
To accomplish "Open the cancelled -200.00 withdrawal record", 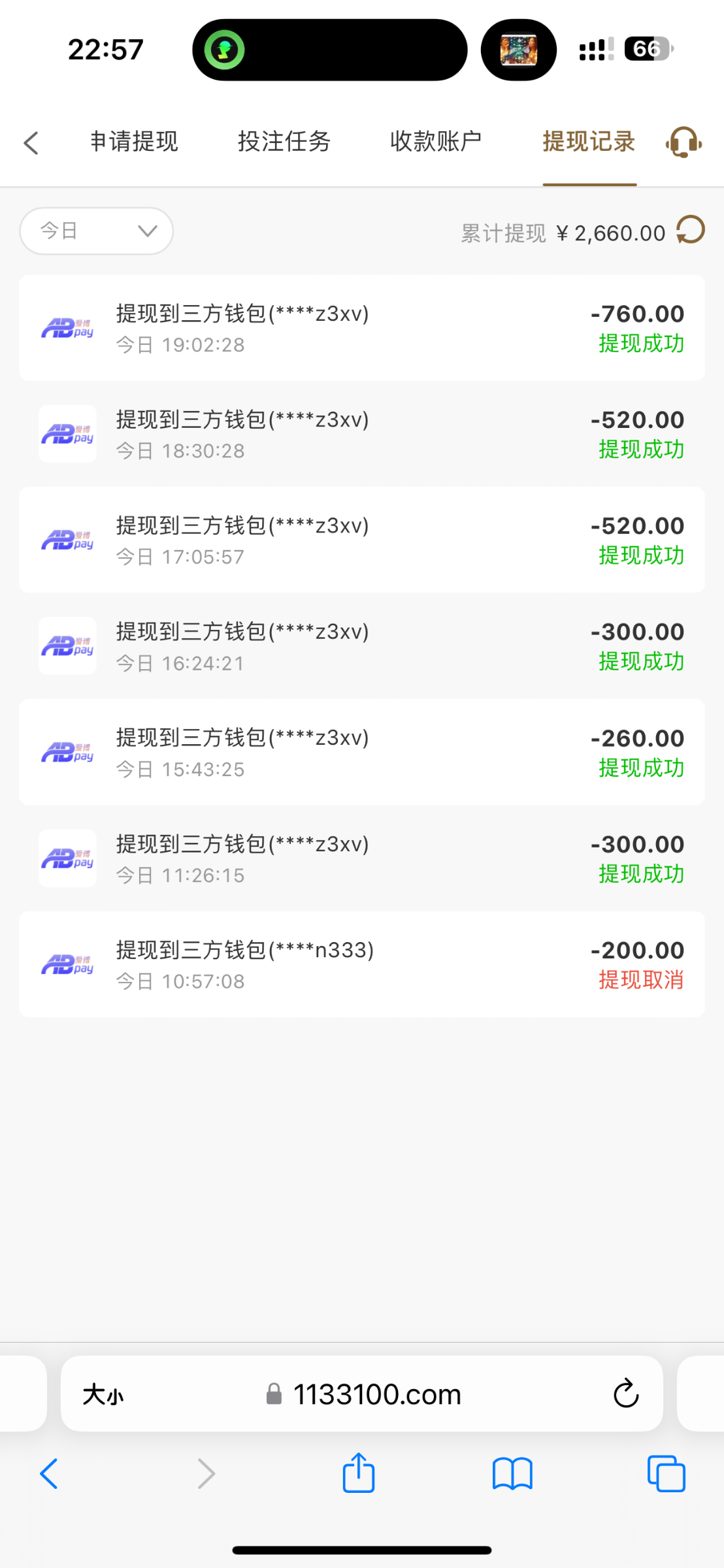I will 361,964.
